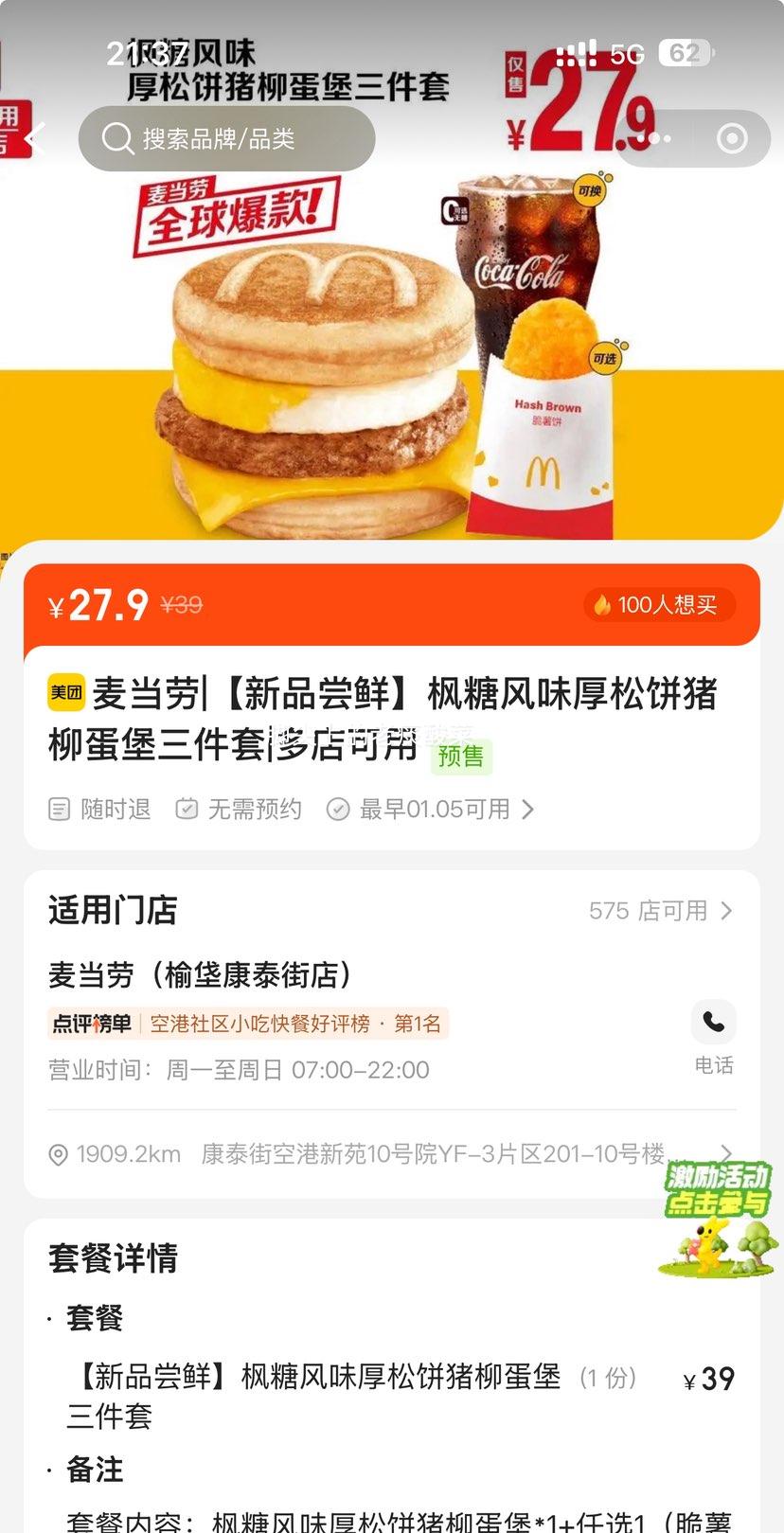The image size is (784, 1533).
Task: Click the magnifier icon in search bar
Action: coord(116,137)
